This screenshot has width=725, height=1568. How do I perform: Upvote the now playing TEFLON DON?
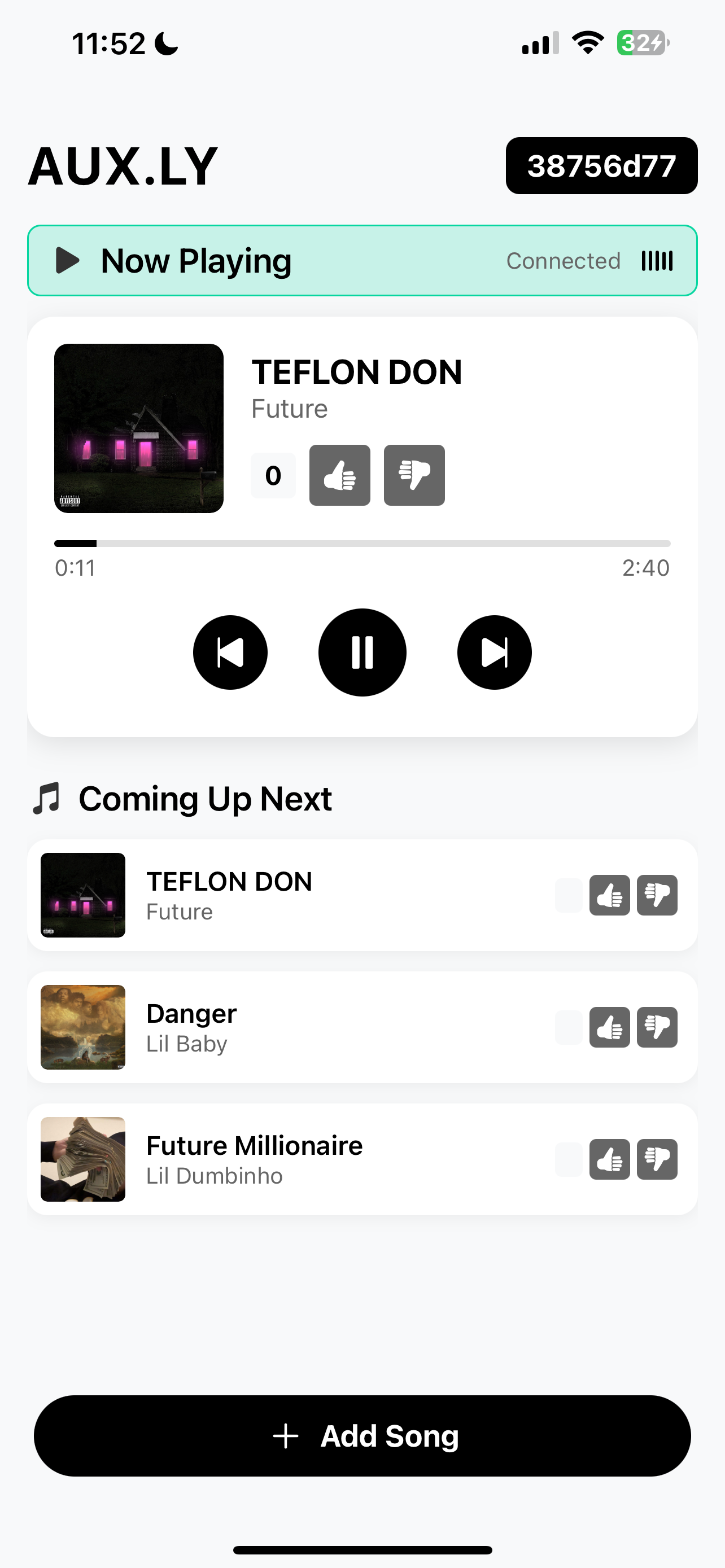(x=340, y=475)
